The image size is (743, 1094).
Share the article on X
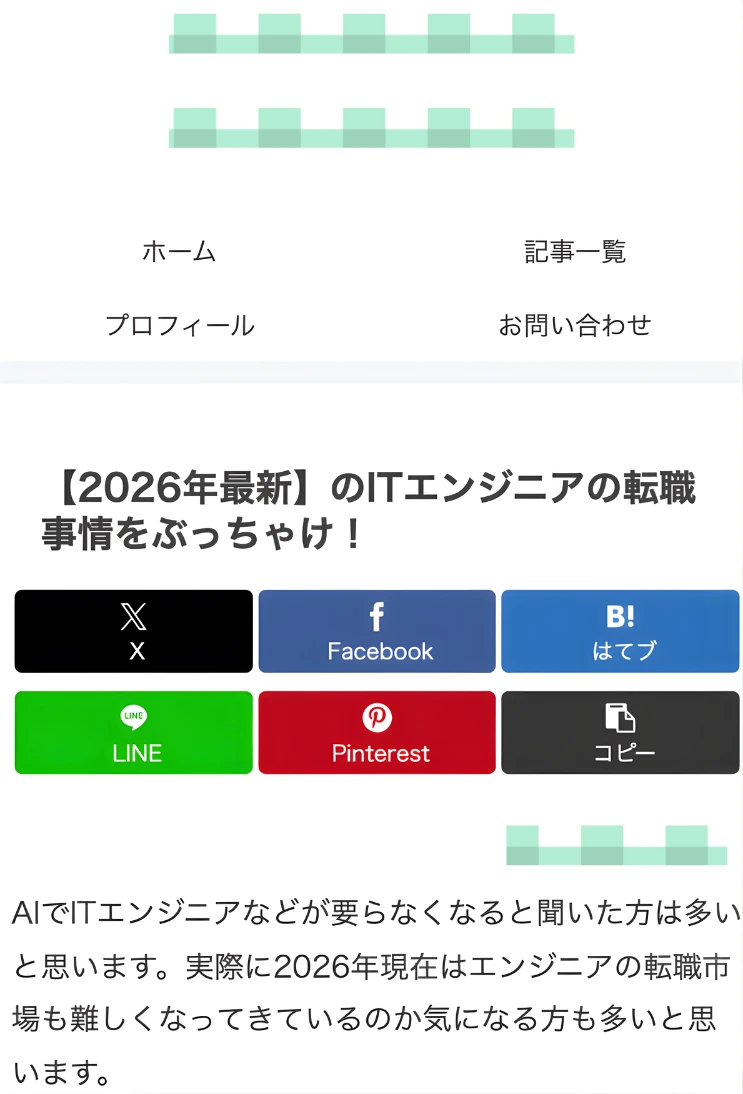coord(133,631)
